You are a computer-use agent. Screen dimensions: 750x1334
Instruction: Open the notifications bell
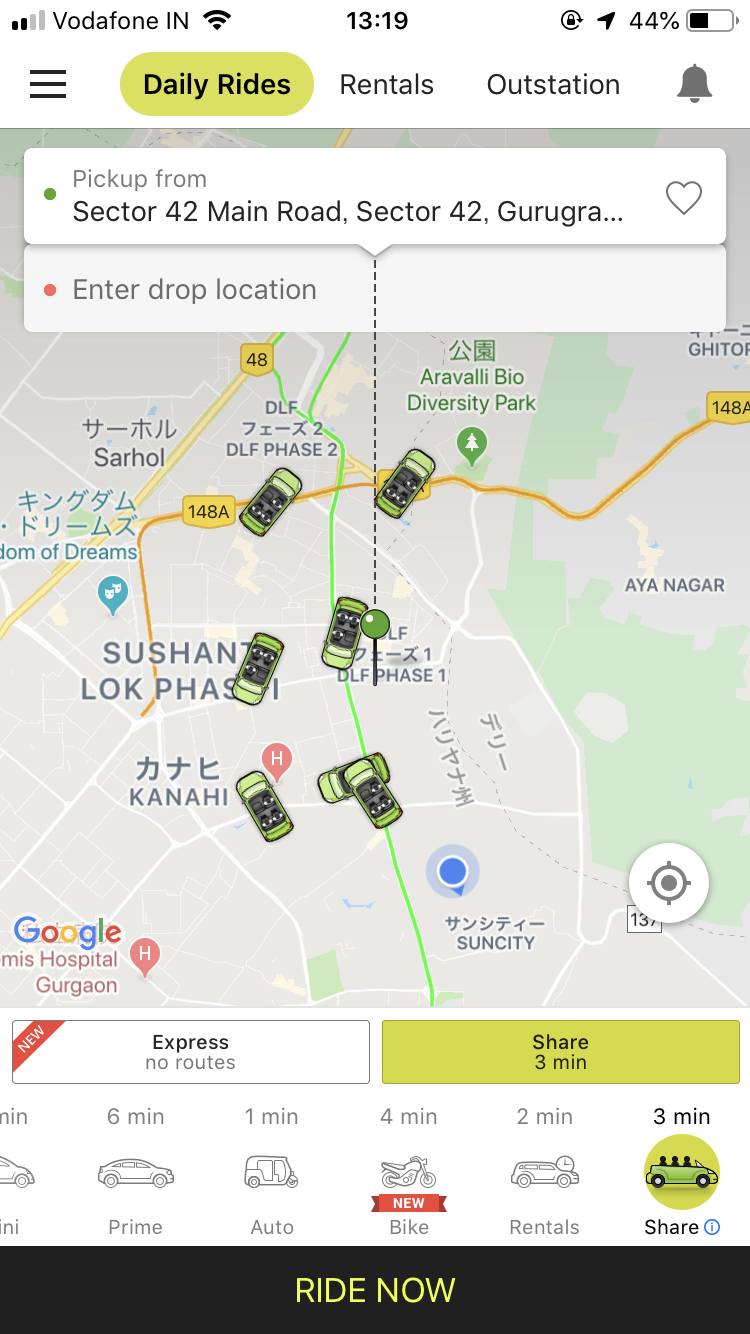pyautogui.click(x=694, y=84)
